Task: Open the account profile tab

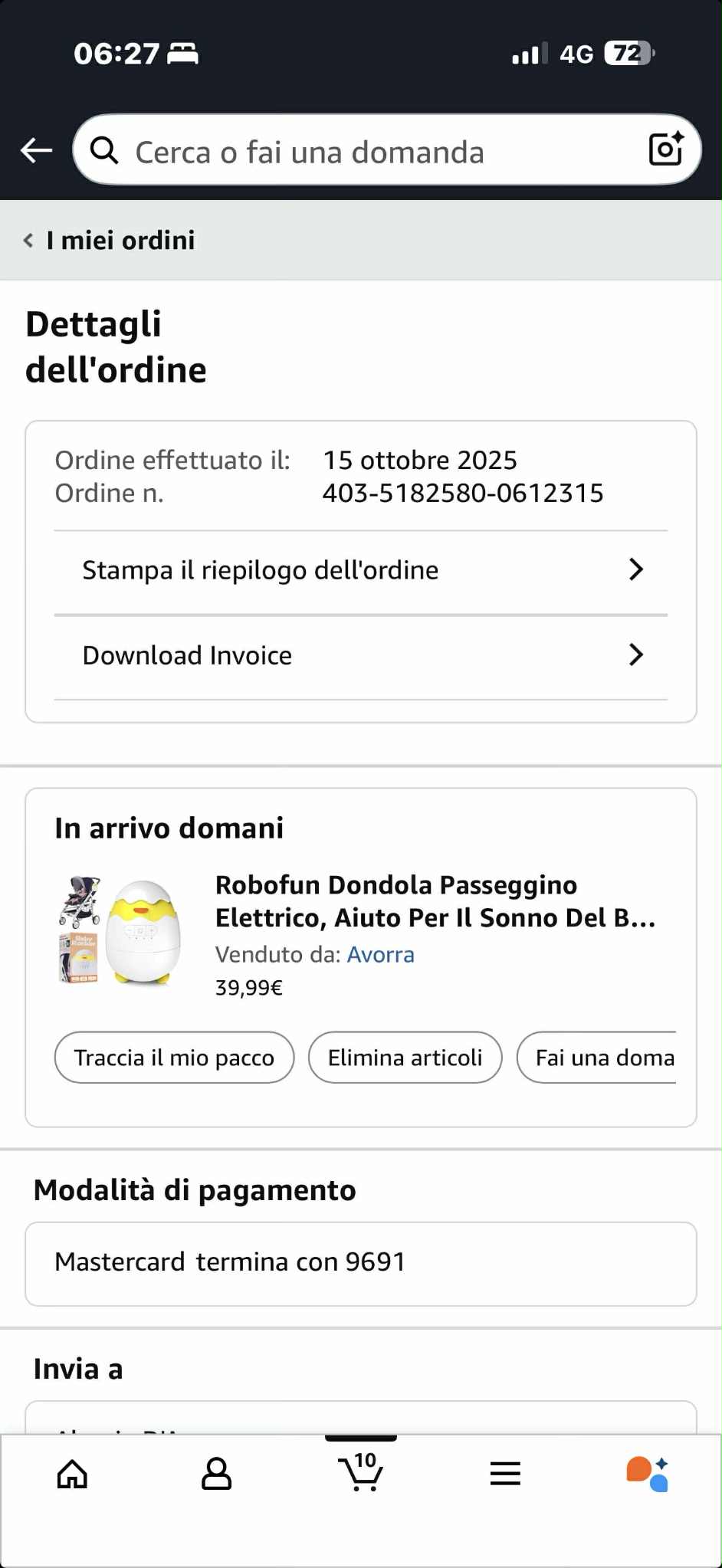Action: [x=216, y=1474]
